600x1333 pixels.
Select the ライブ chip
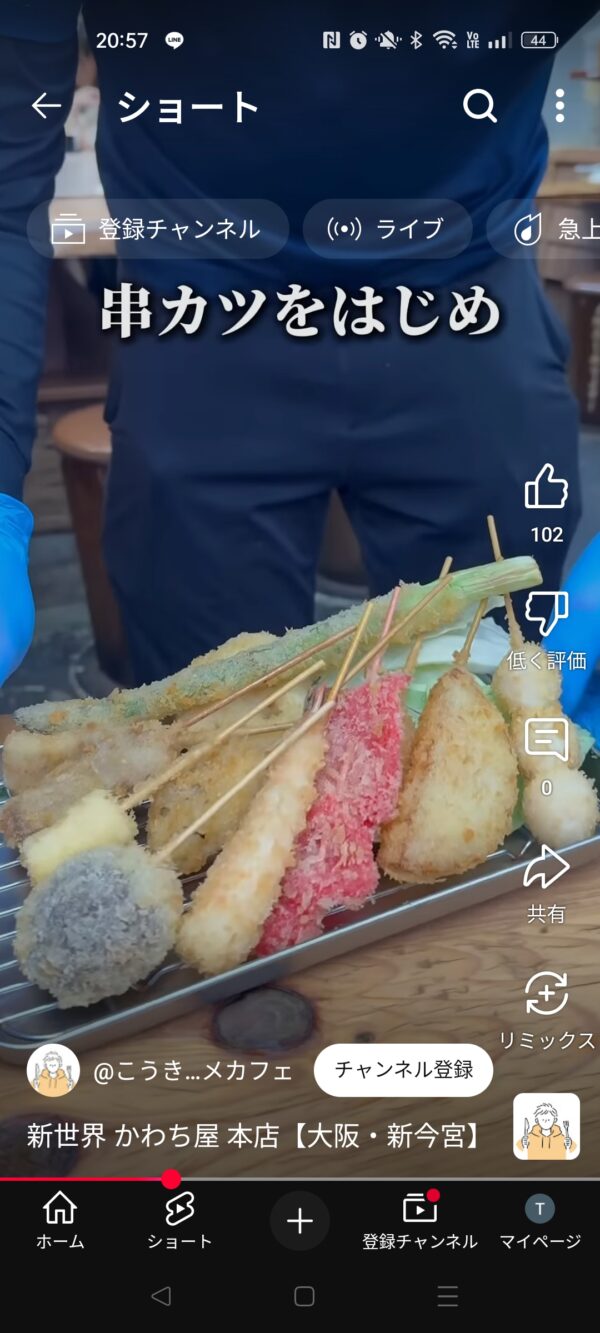[x=387, y=229]
